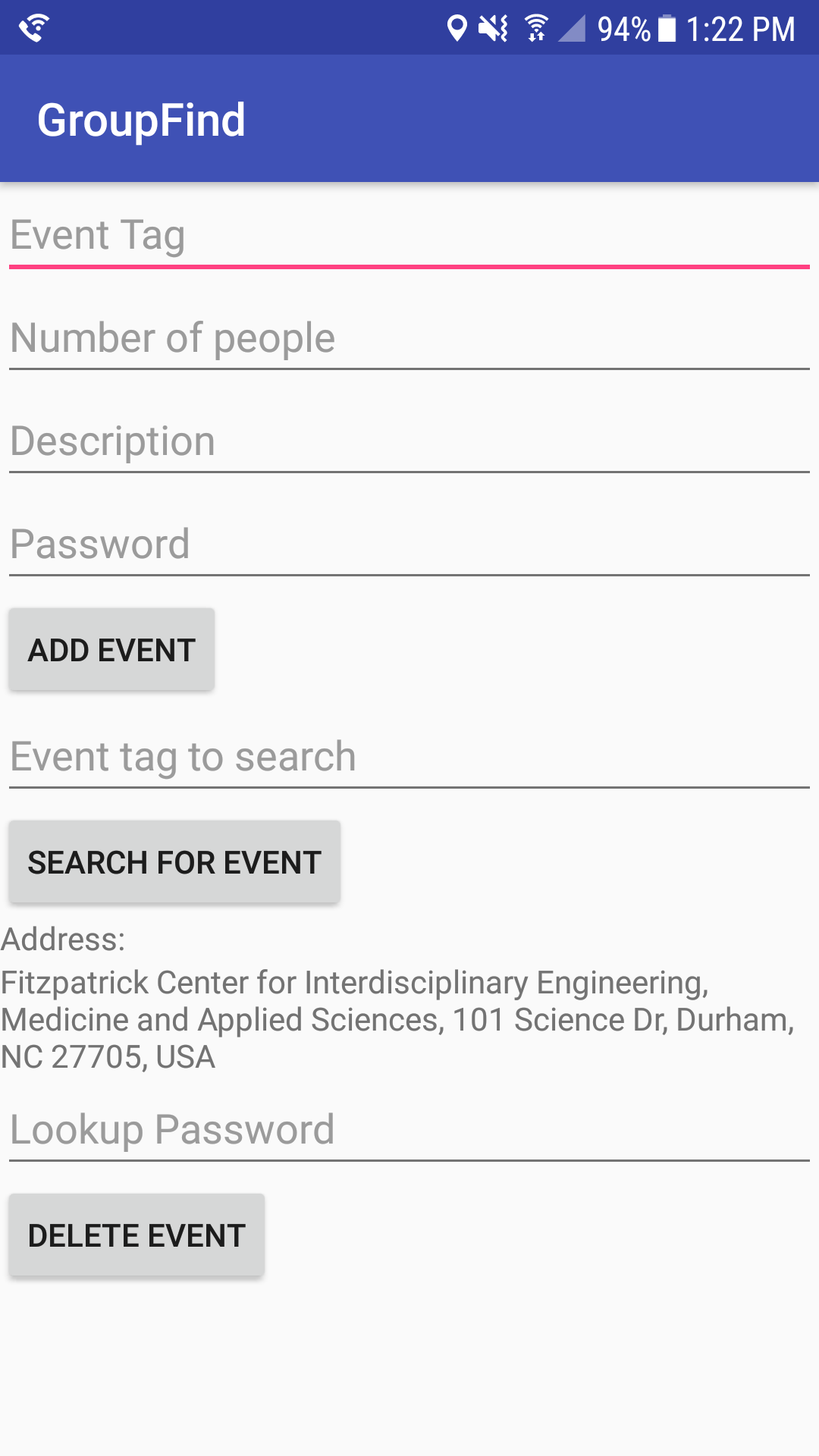819x1456 pixels.
Task: Tap the Number of people field
Action: [409, 339]
